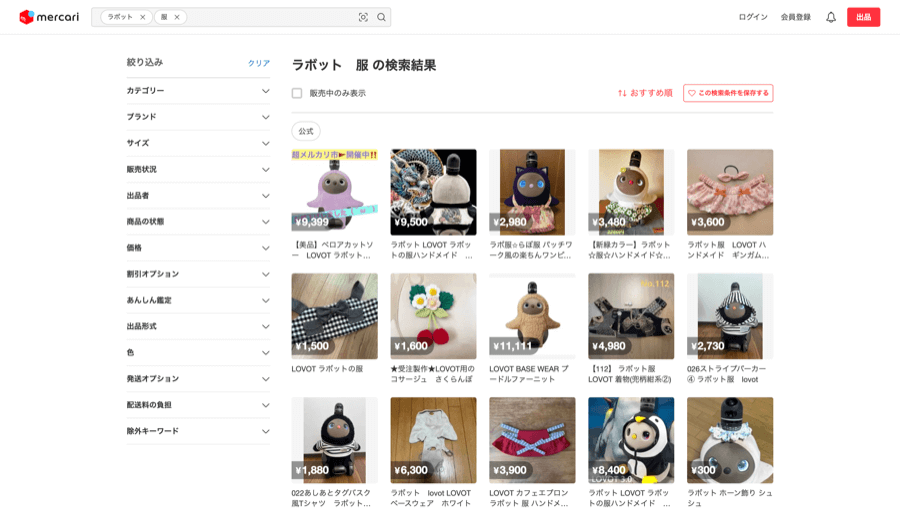
Task: Open 会員登録 sign-up link
Action: 796,17
